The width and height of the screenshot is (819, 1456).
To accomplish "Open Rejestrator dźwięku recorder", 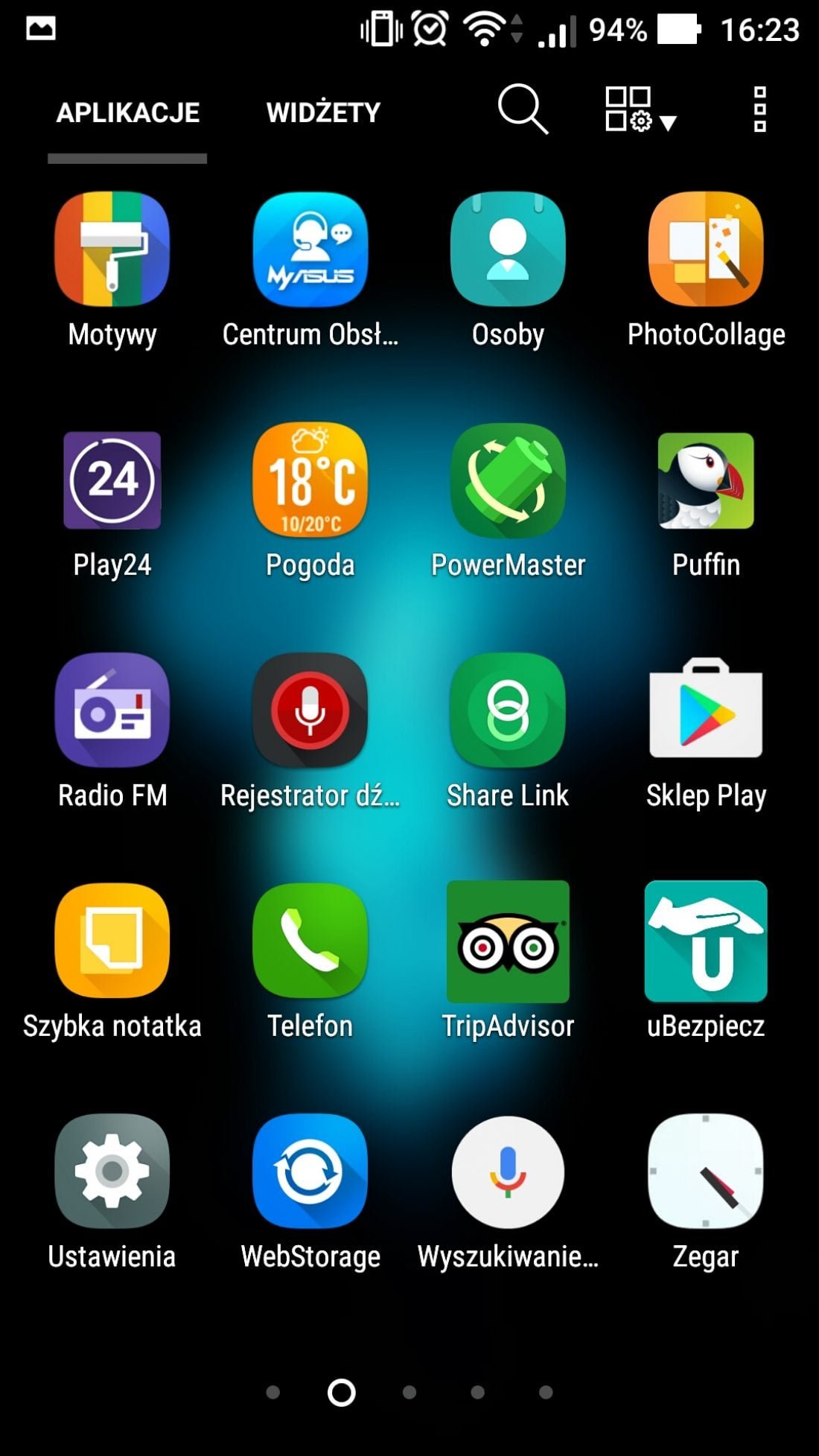I will tap(310, 710).
